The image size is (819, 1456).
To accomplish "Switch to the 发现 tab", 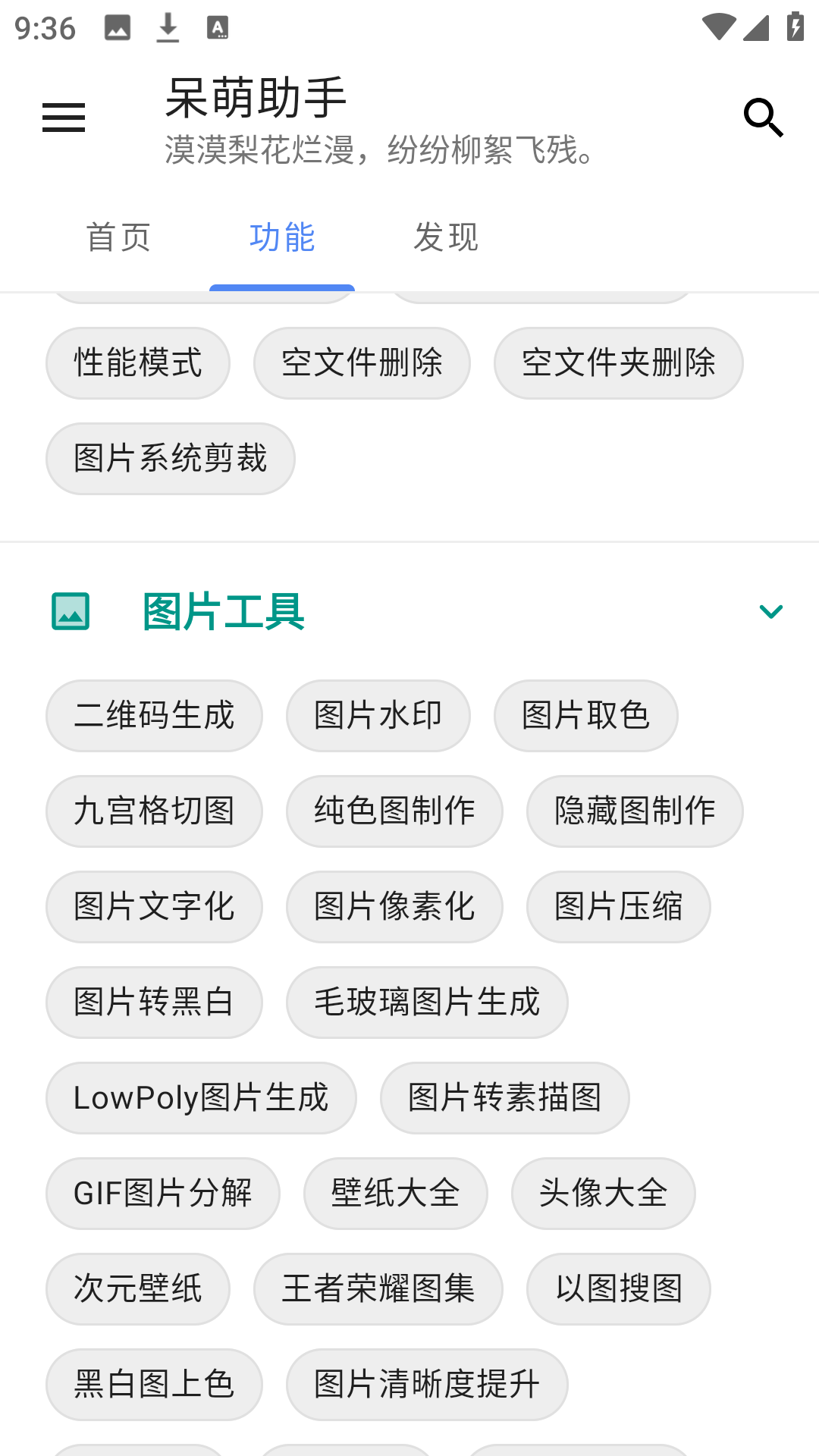I will coord(446,237).
